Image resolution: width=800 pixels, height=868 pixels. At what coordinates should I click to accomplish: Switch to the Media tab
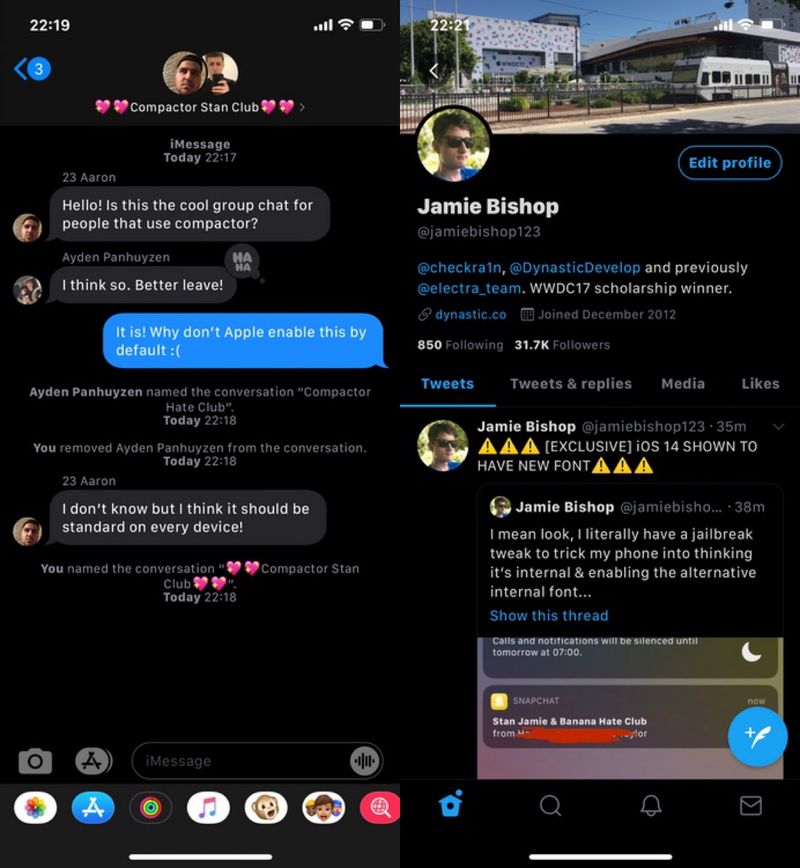(682, 383)
